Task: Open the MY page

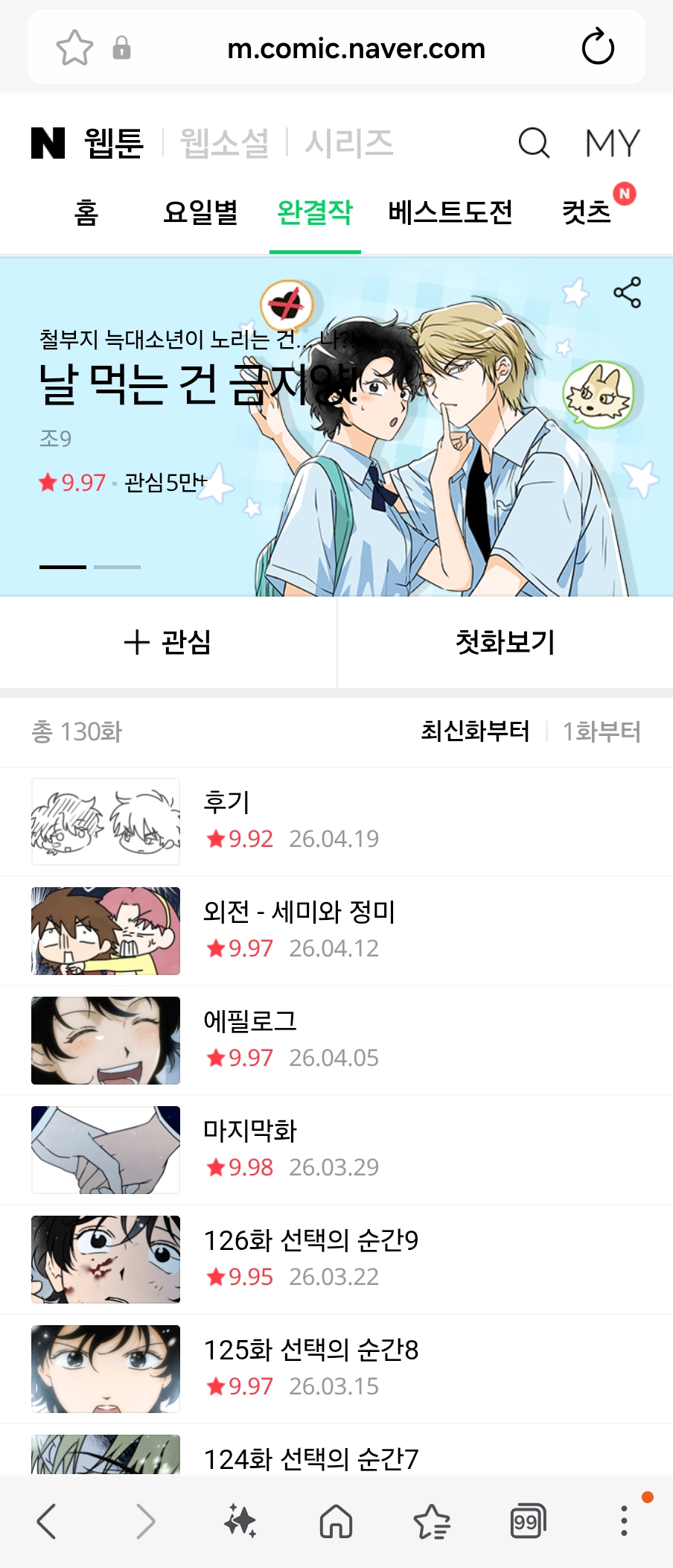Action: click(x=612, y=142)
